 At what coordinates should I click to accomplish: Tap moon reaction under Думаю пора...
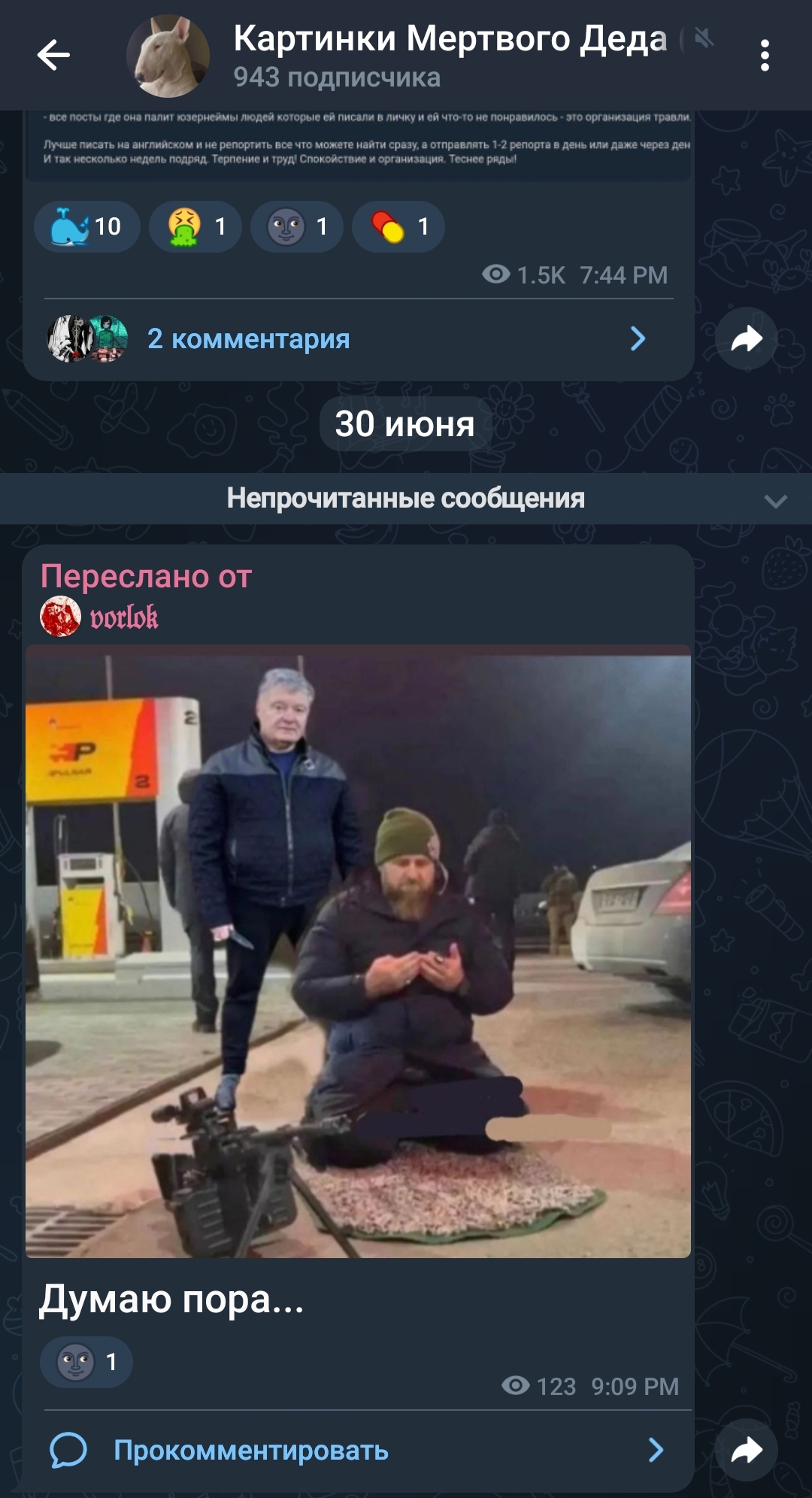pos(86,1362)
